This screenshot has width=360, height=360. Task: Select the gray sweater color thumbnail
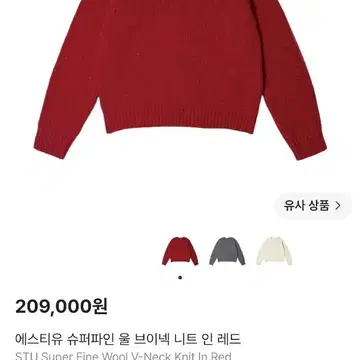[x=227, y=251]
